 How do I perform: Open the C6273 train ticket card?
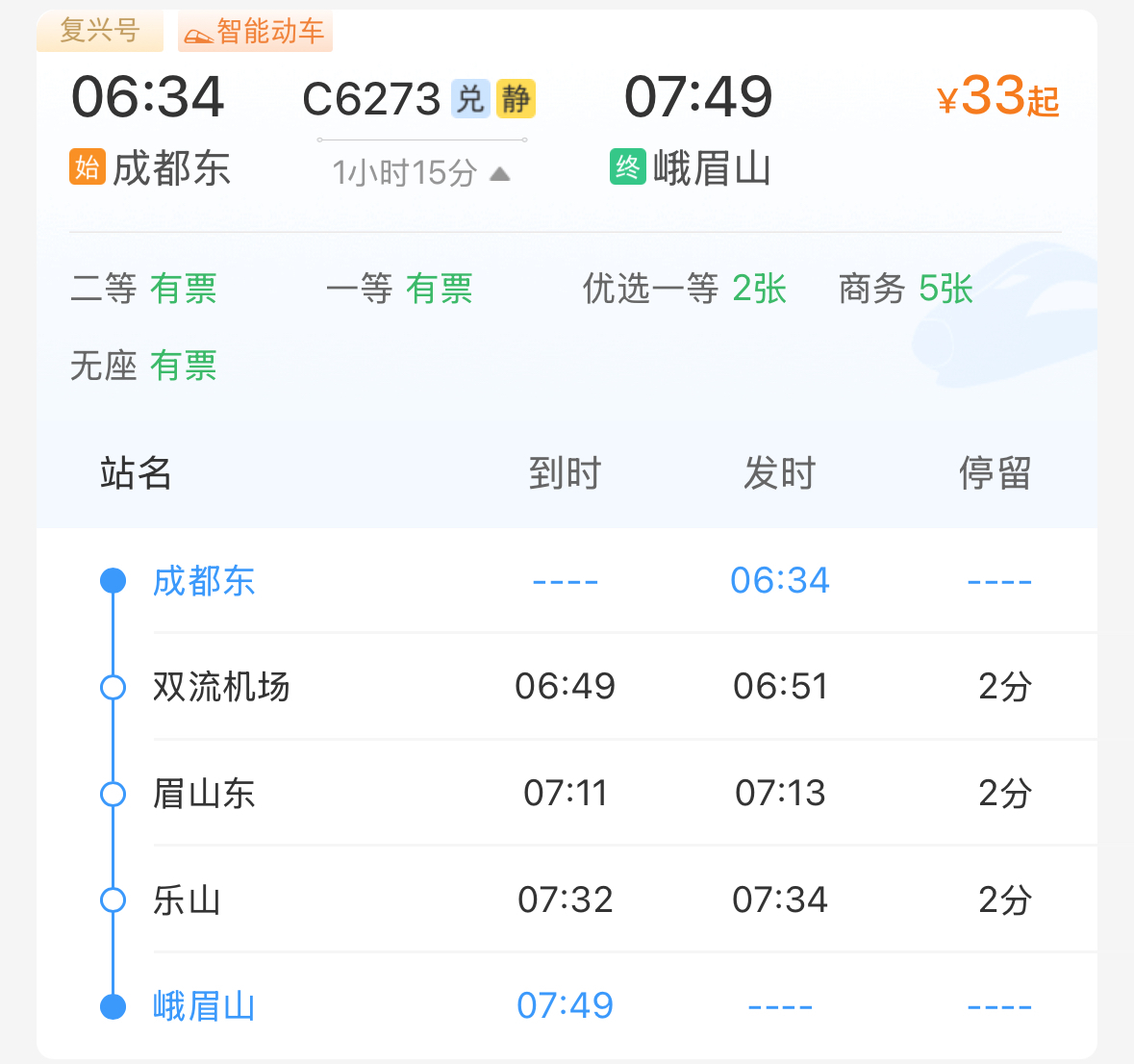click(371, 99)
